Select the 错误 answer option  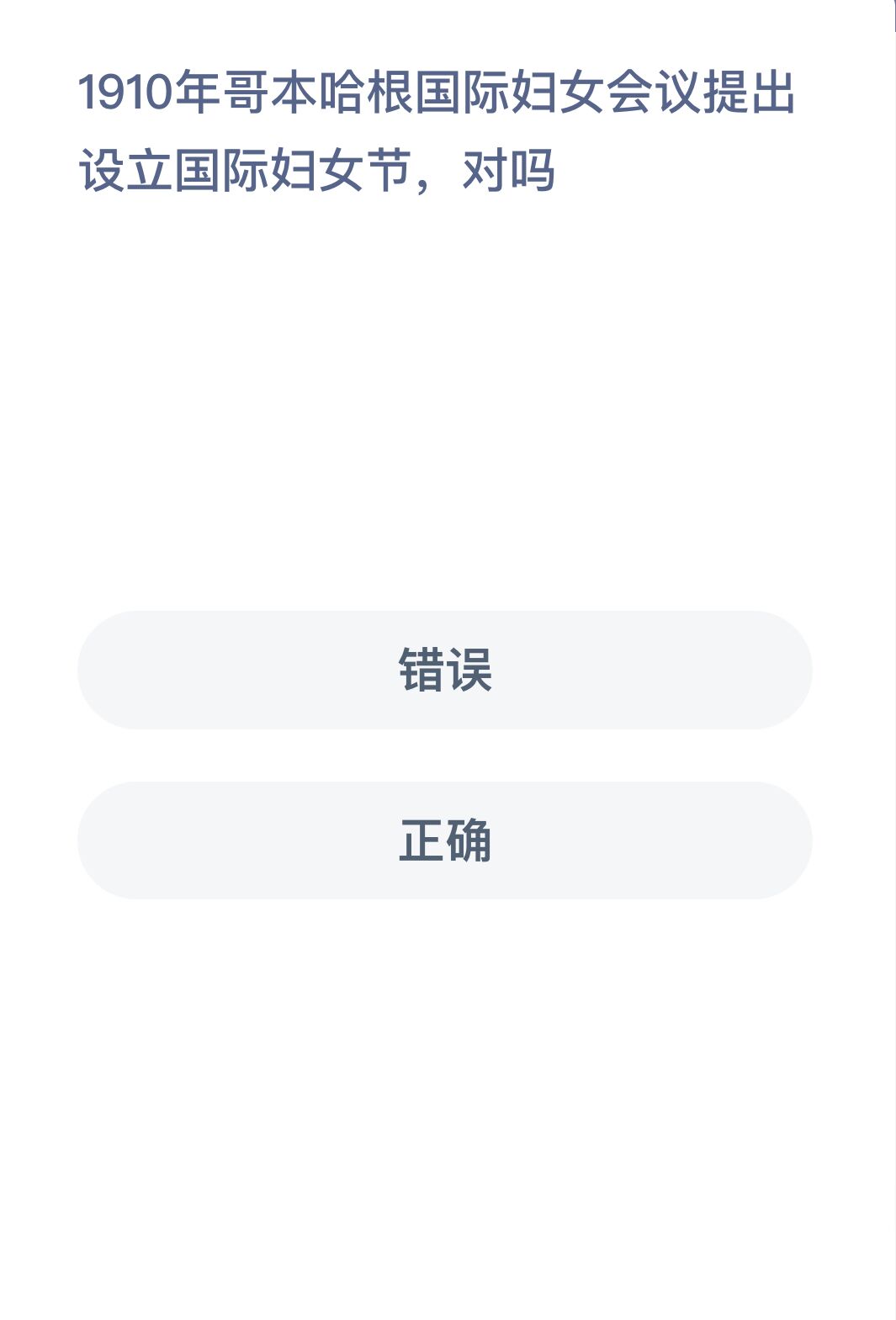(444, 670)
